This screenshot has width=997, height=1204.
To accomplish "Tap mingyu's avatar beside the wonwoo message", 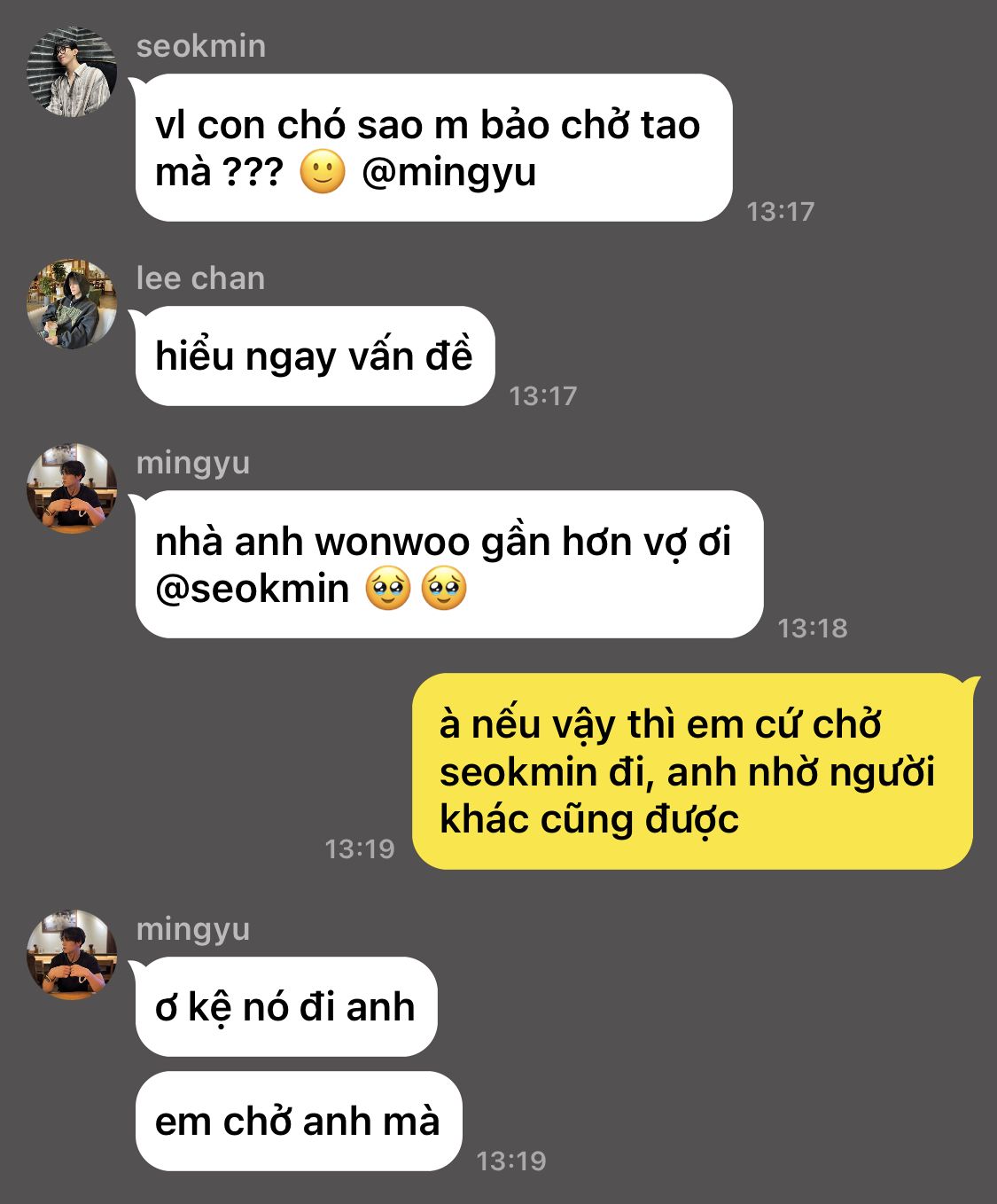I will pyautogui.click(x=72, y=489).
